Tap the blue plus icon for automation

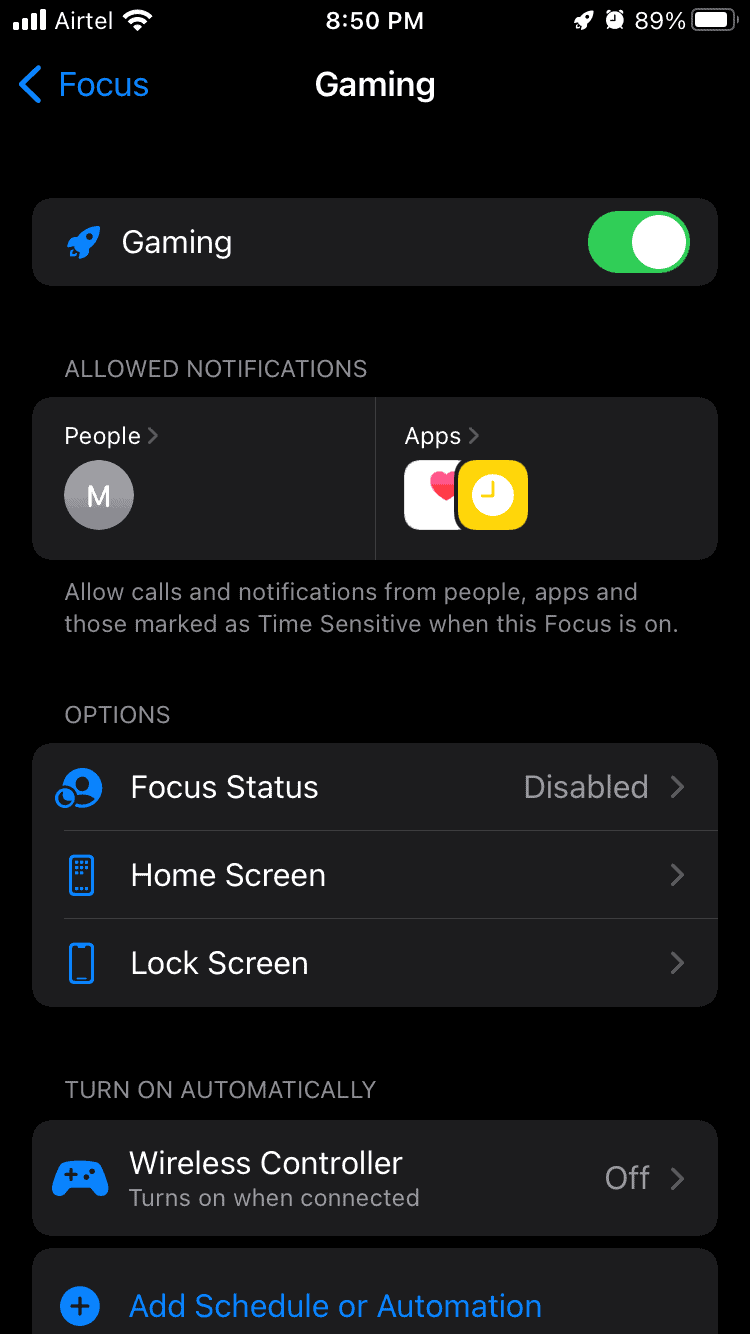click(x=79, y=1306)
